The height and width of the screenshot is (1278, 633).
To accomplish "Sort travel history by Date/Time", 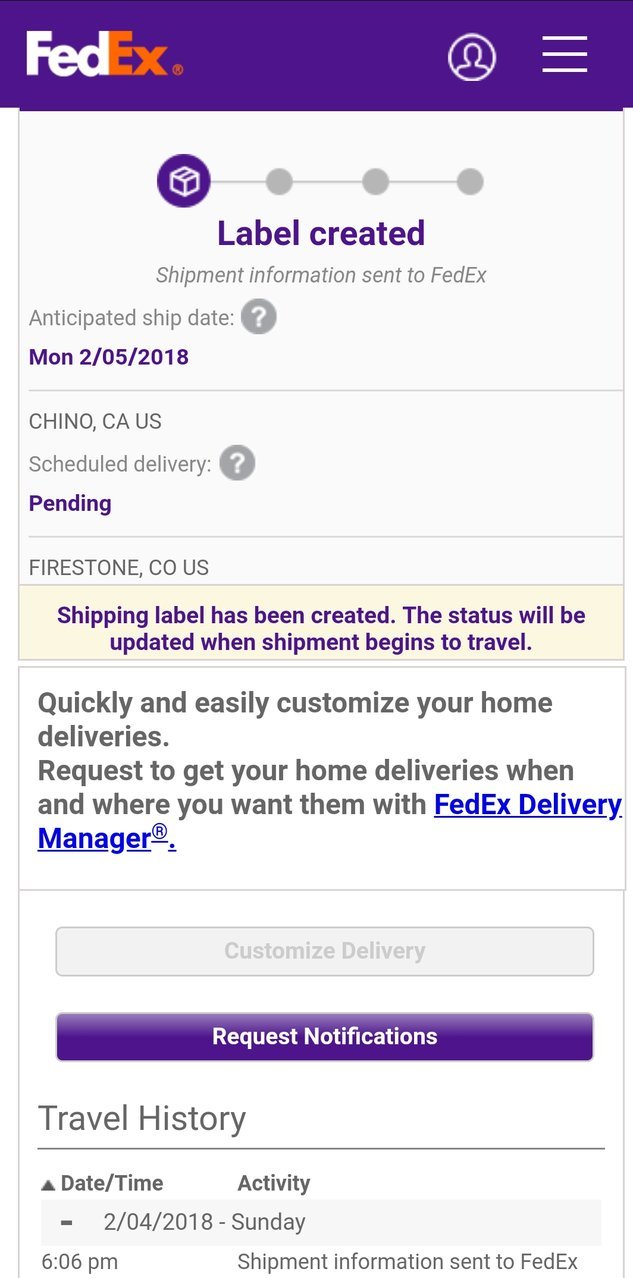I will tap(101, 1183).
